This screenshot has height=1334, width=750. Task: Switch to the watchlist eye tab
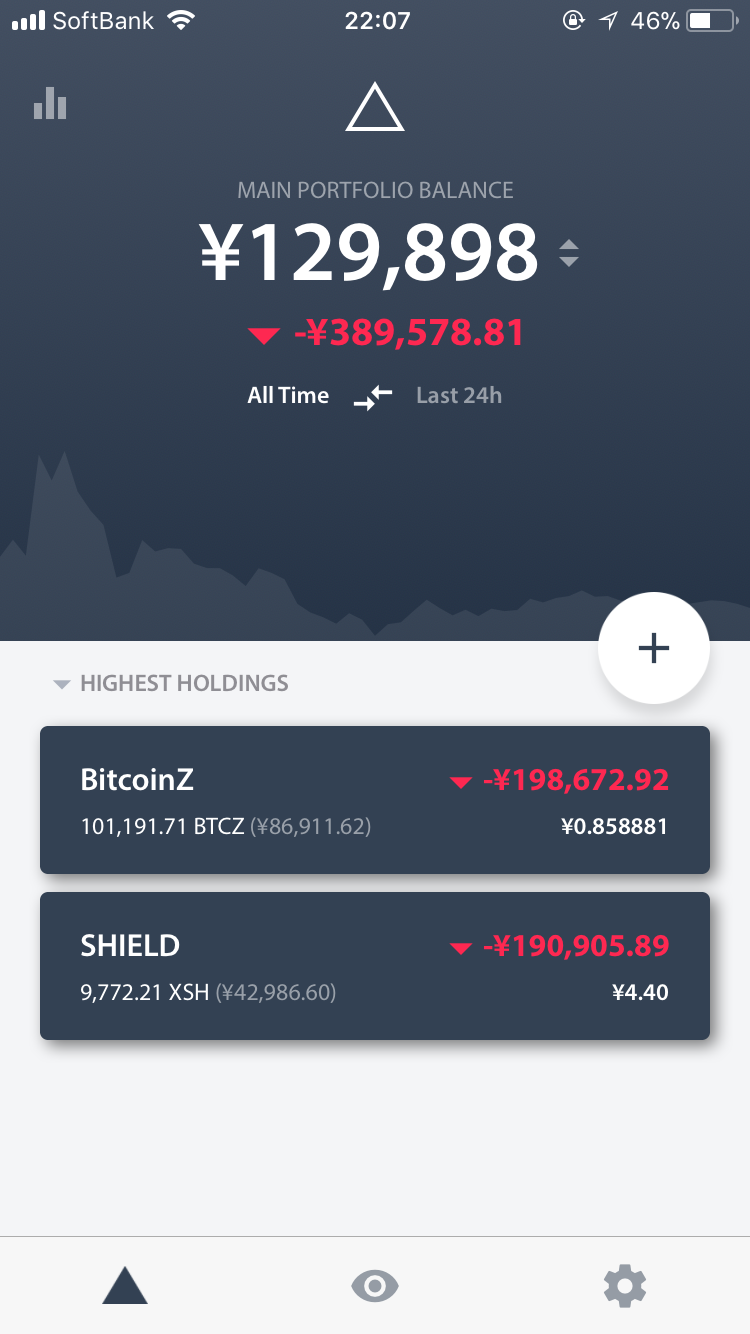[x=375, y=1286]
